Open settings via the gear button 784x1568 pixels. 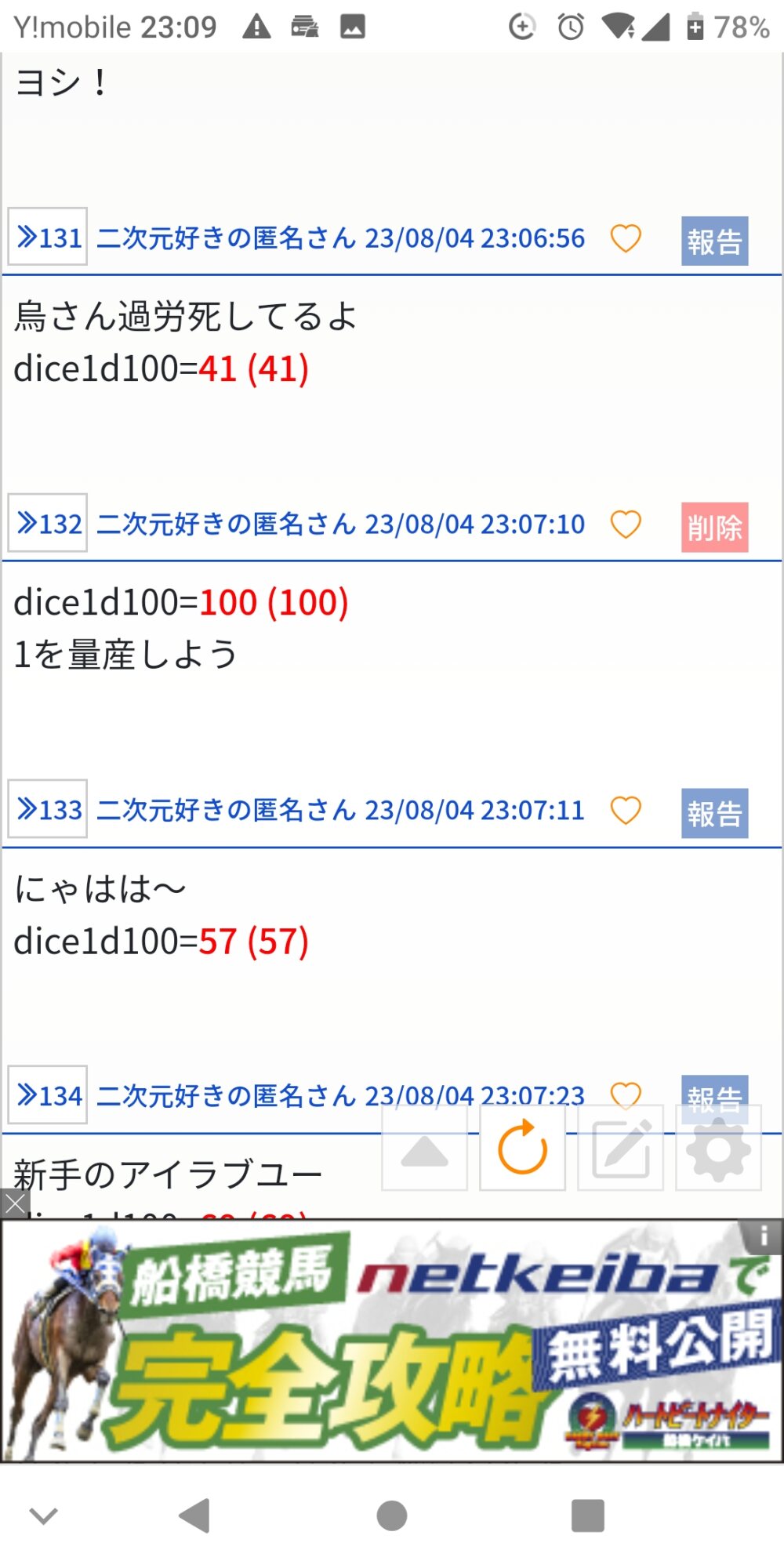click(x=718, y=1149)
